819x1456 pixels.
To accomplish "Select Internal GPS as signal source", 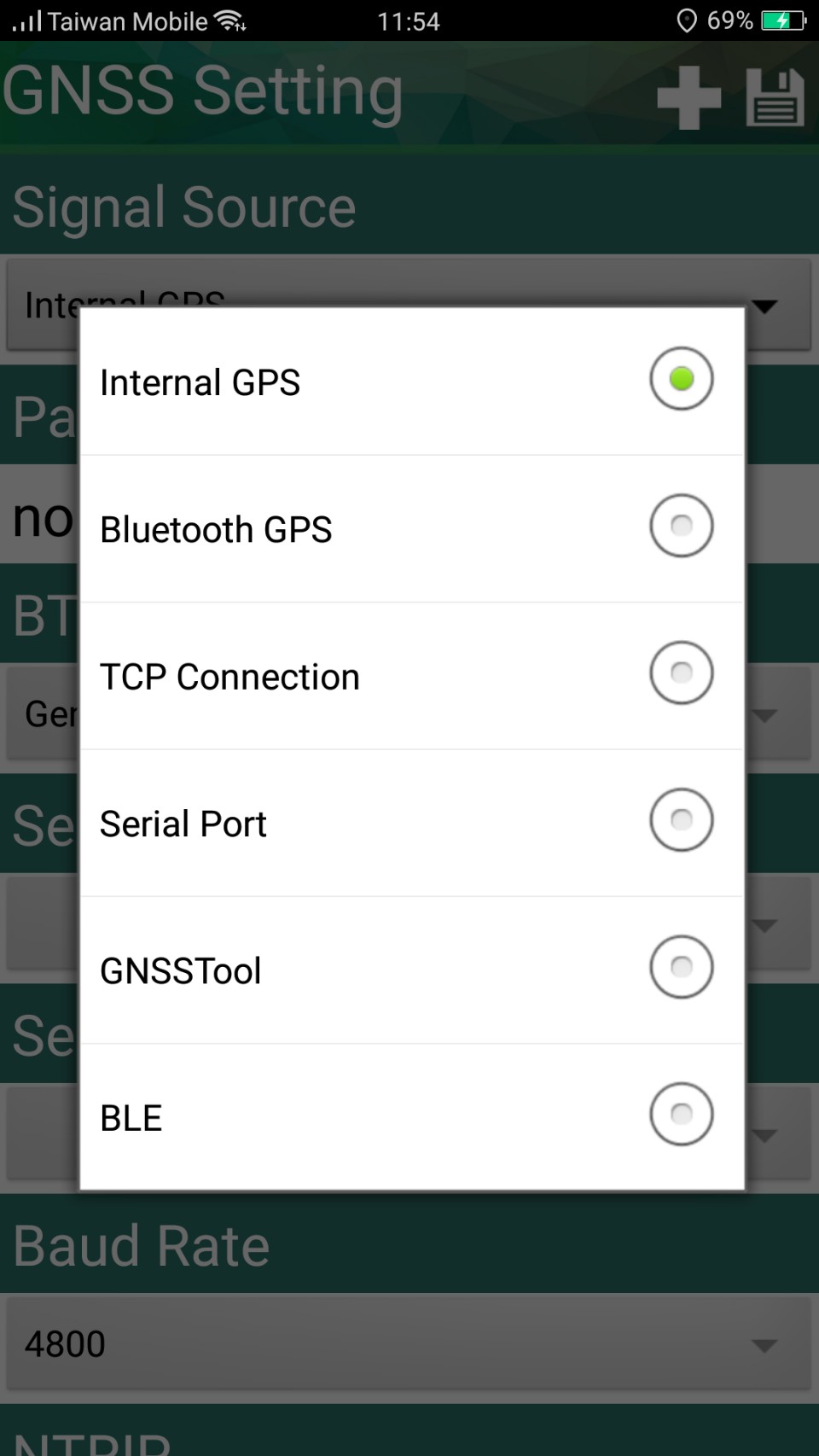I will point(412,381).
